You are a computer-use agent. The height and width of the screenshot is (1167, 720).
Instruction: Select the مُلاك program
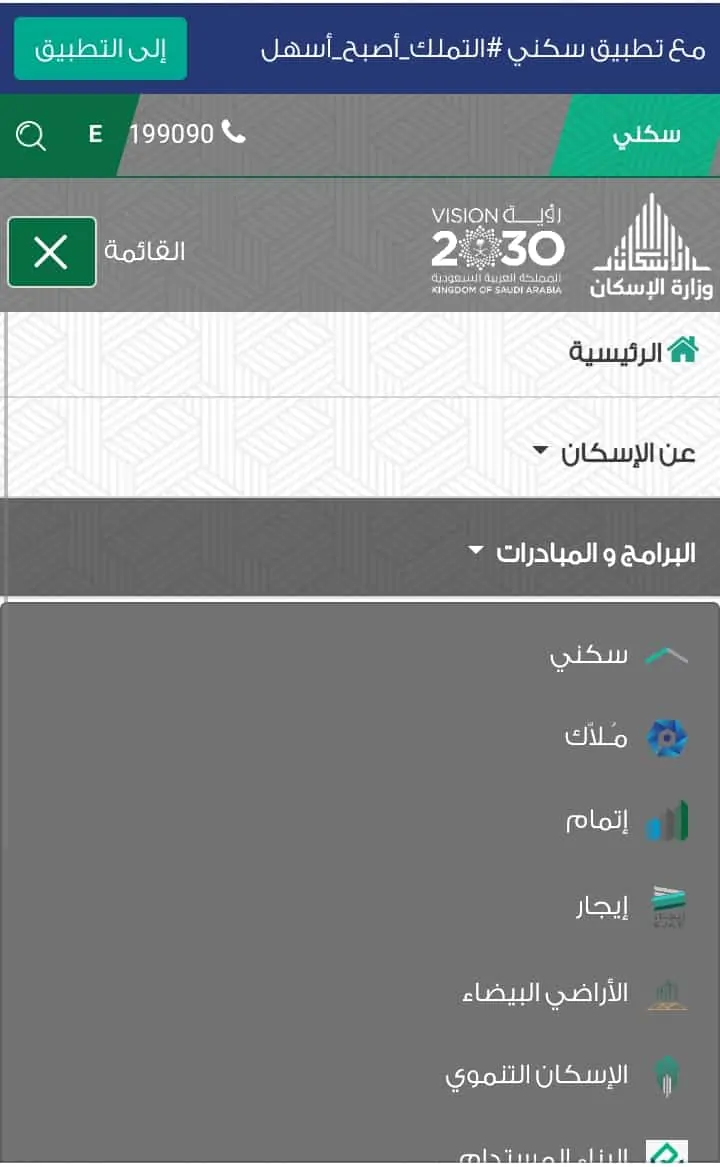click(624, 737)
